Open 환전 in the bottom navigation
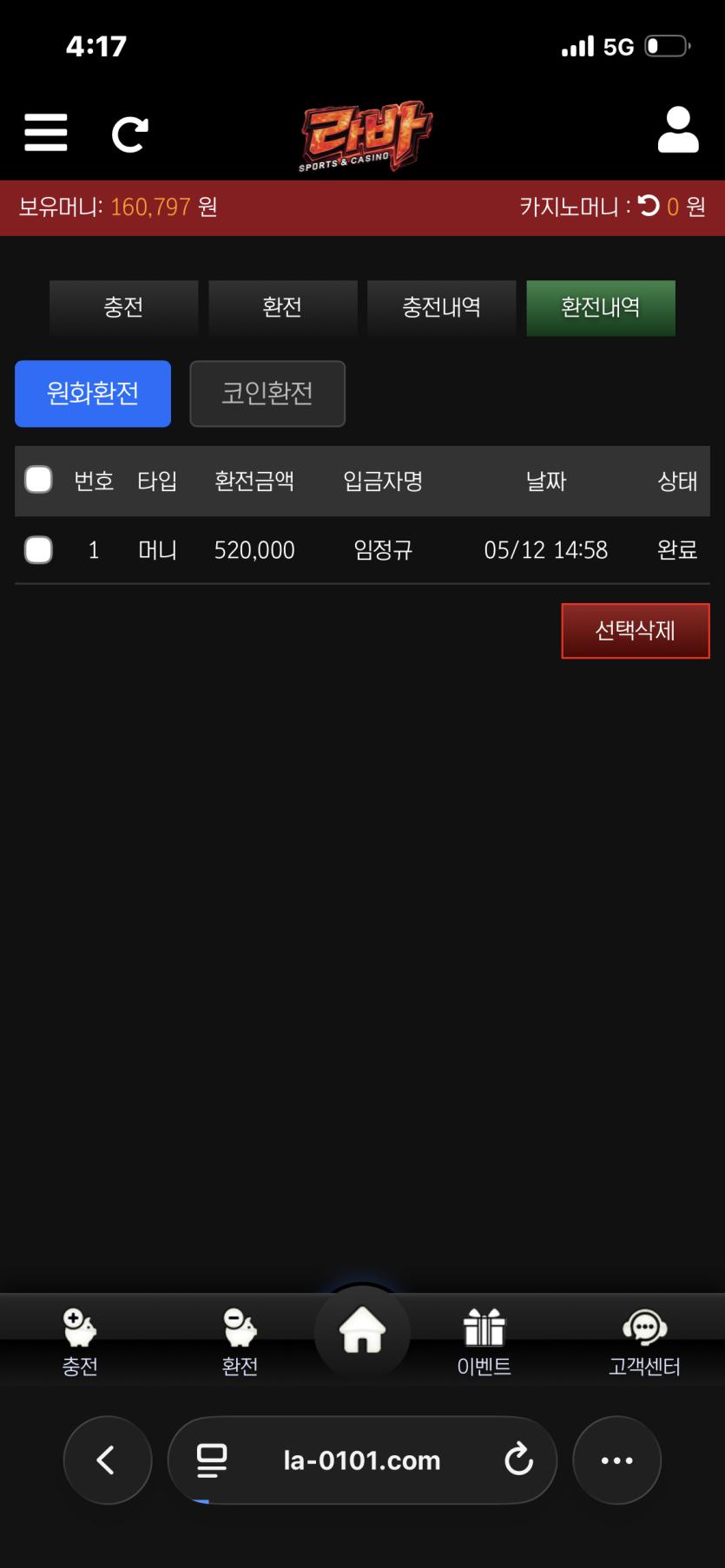The height and width of the screenshot is (1568, 725). coord(240,1342)
